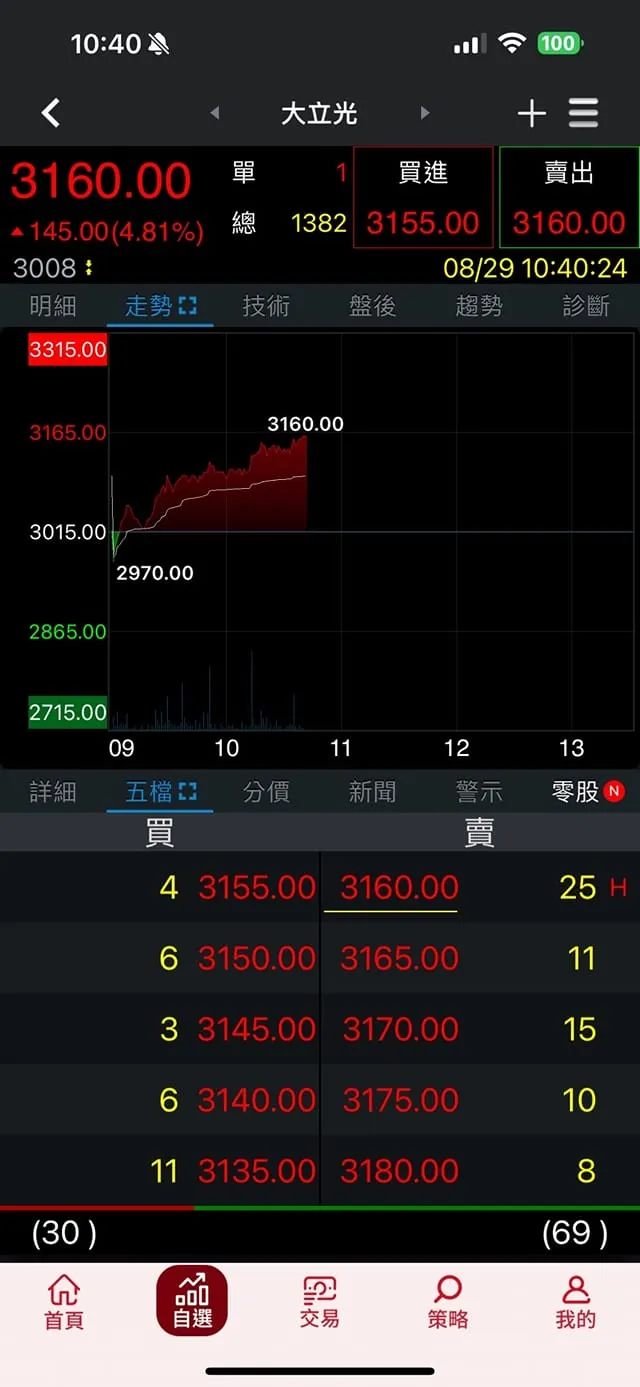640x1387 pixels.
Task: Switch to the previous stock with left triangle
Action: pyautogui.click(x=214, y=113)
